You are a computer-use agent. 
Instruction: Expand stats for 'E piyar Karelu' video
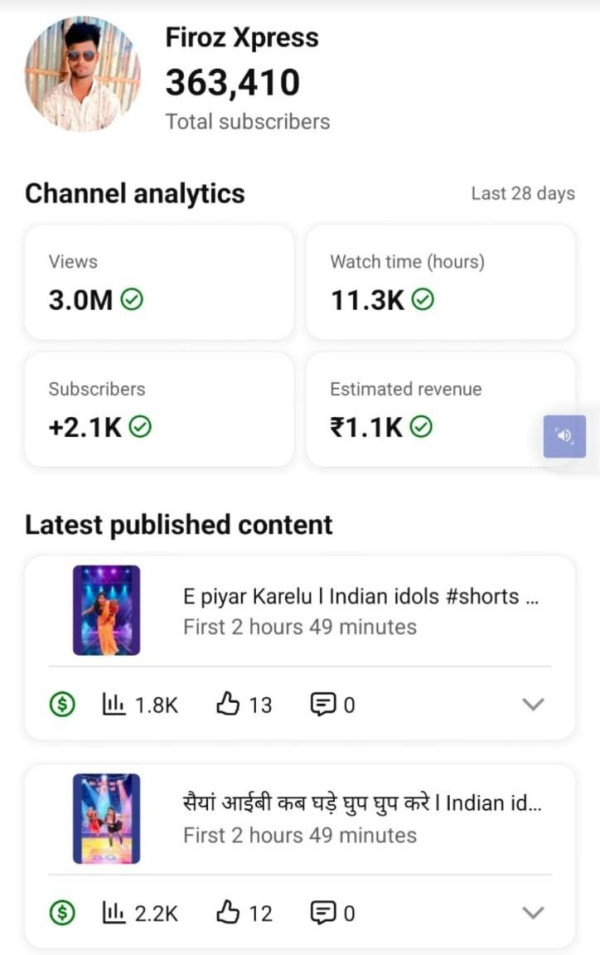point(534,704)
